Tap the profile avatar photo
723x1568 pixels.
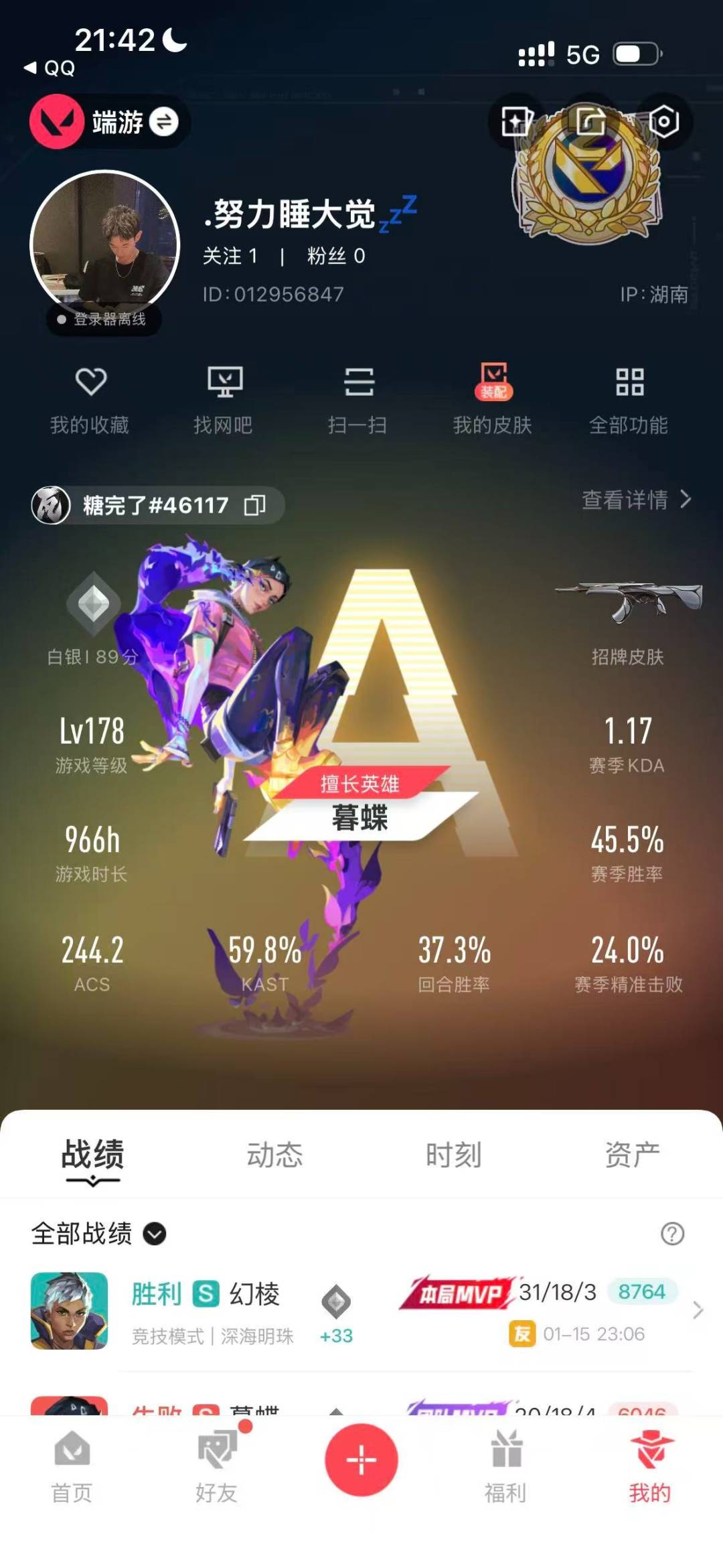coord(105,245)
